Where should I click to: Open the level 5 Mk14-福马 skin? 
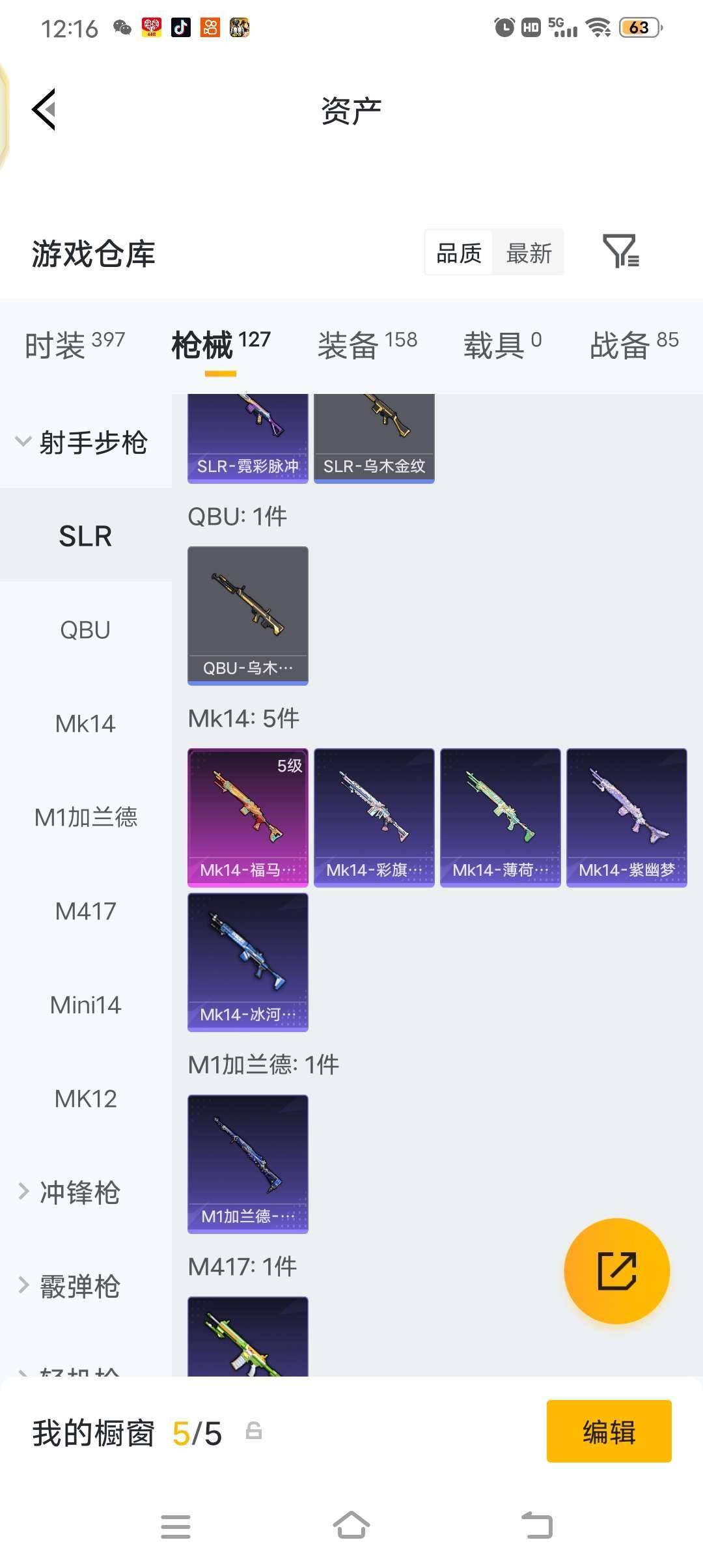pyautogui.click(x=248, y=818)
